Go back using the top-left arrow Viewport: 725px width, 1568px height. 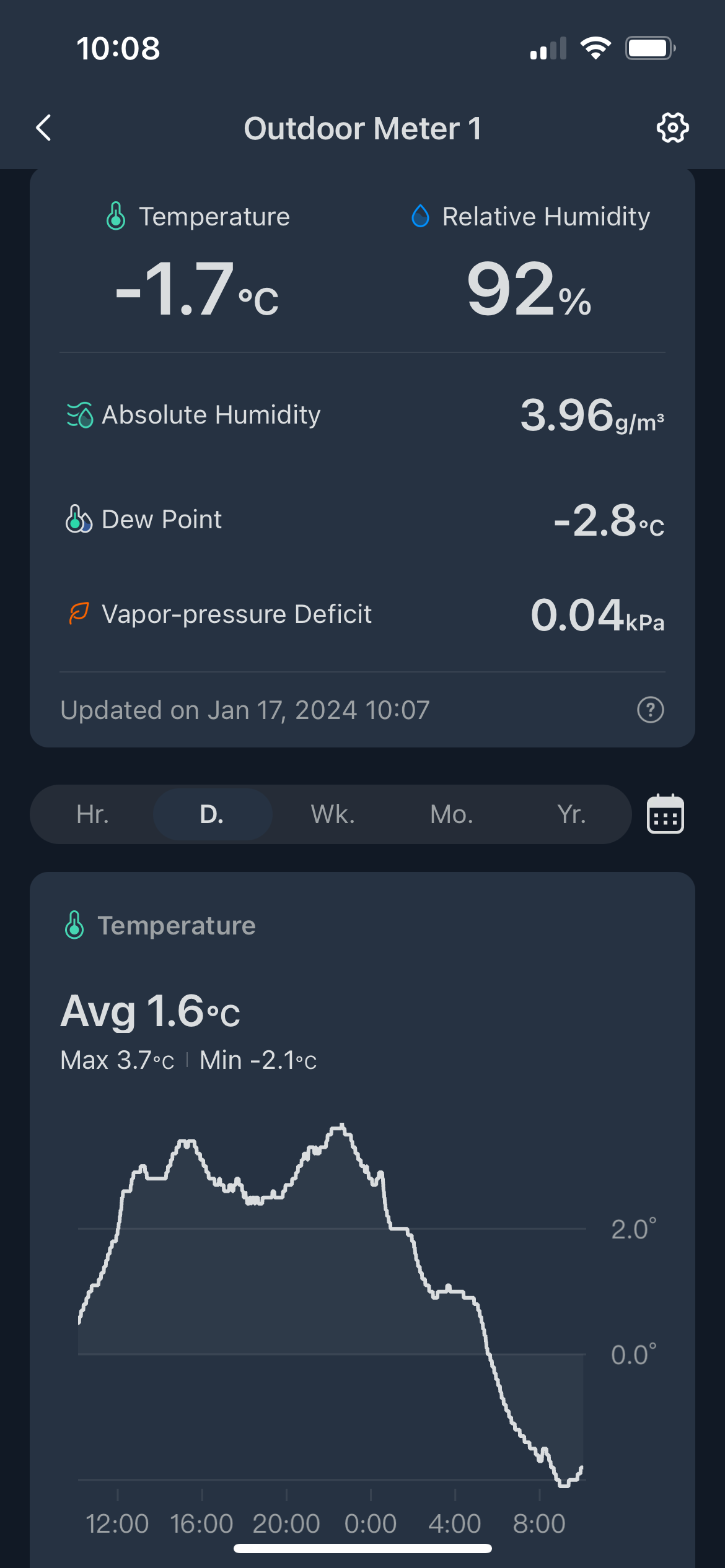[43, 128]
